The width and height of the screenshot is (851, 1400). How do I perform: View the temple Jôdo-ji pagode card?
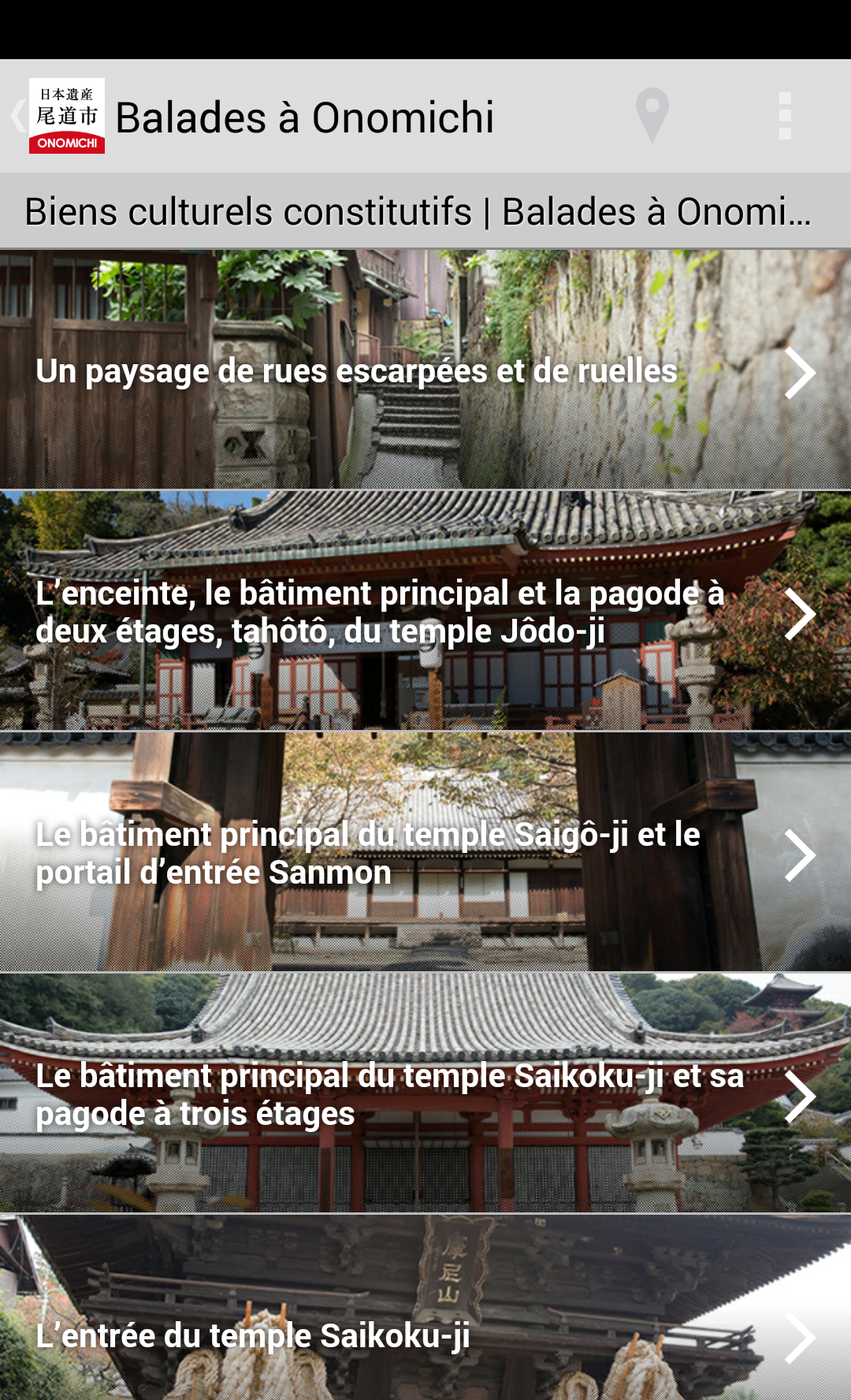425,611
